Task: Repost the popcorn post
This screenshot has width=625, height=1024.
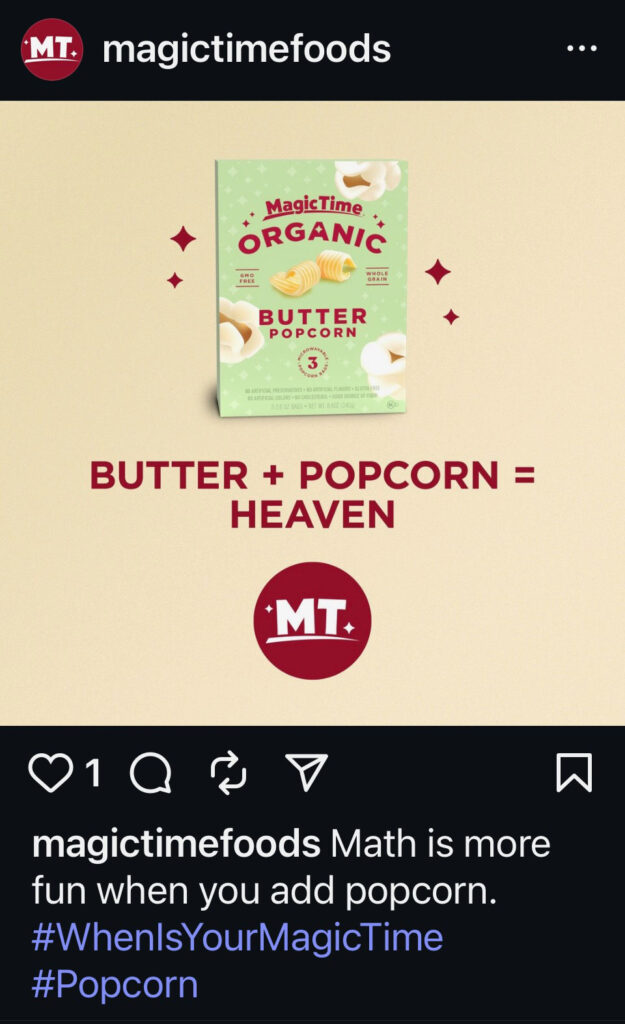Action: (229, 773)
